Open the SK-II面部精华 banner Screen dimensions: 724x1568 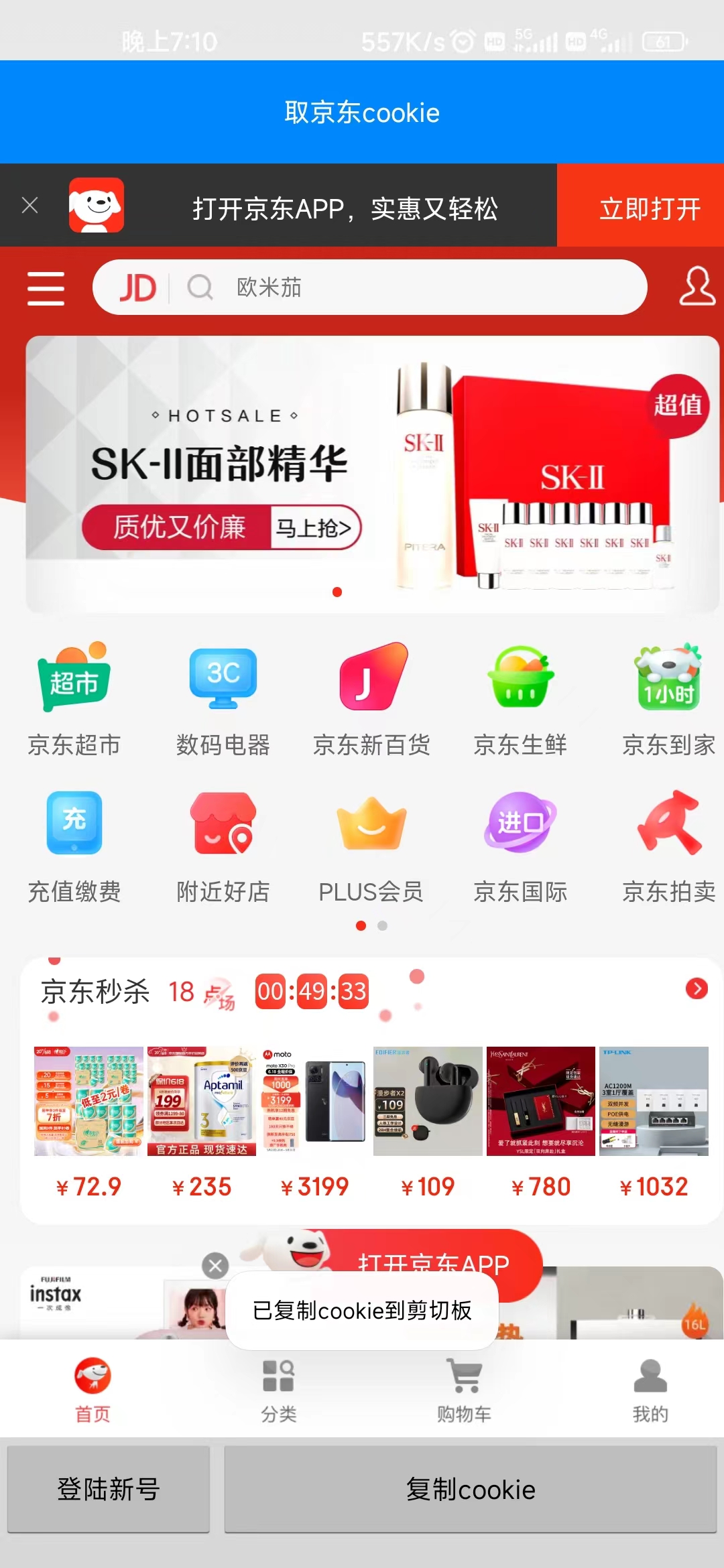pos(372,474)
